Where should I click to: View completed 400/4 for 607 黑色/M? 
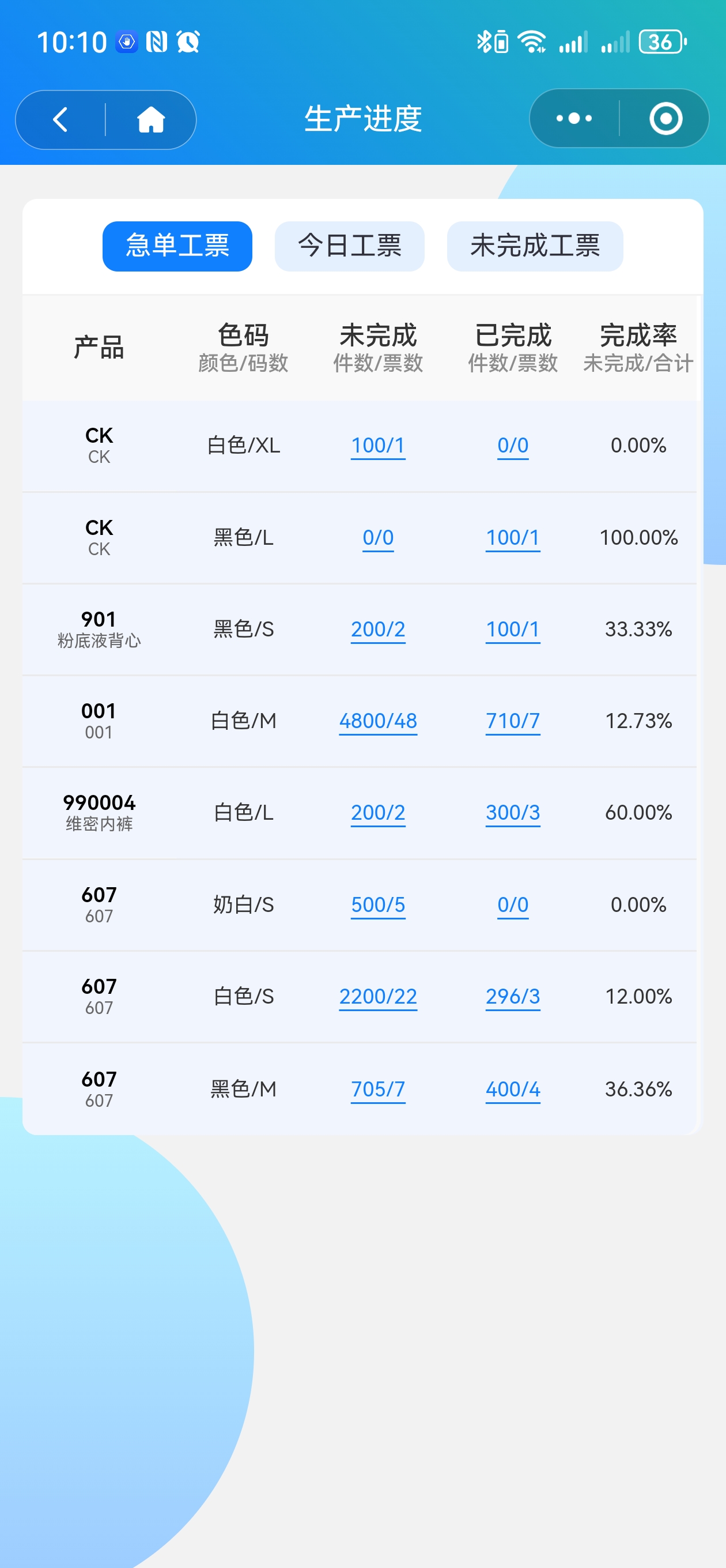[x=512, y=1089]
